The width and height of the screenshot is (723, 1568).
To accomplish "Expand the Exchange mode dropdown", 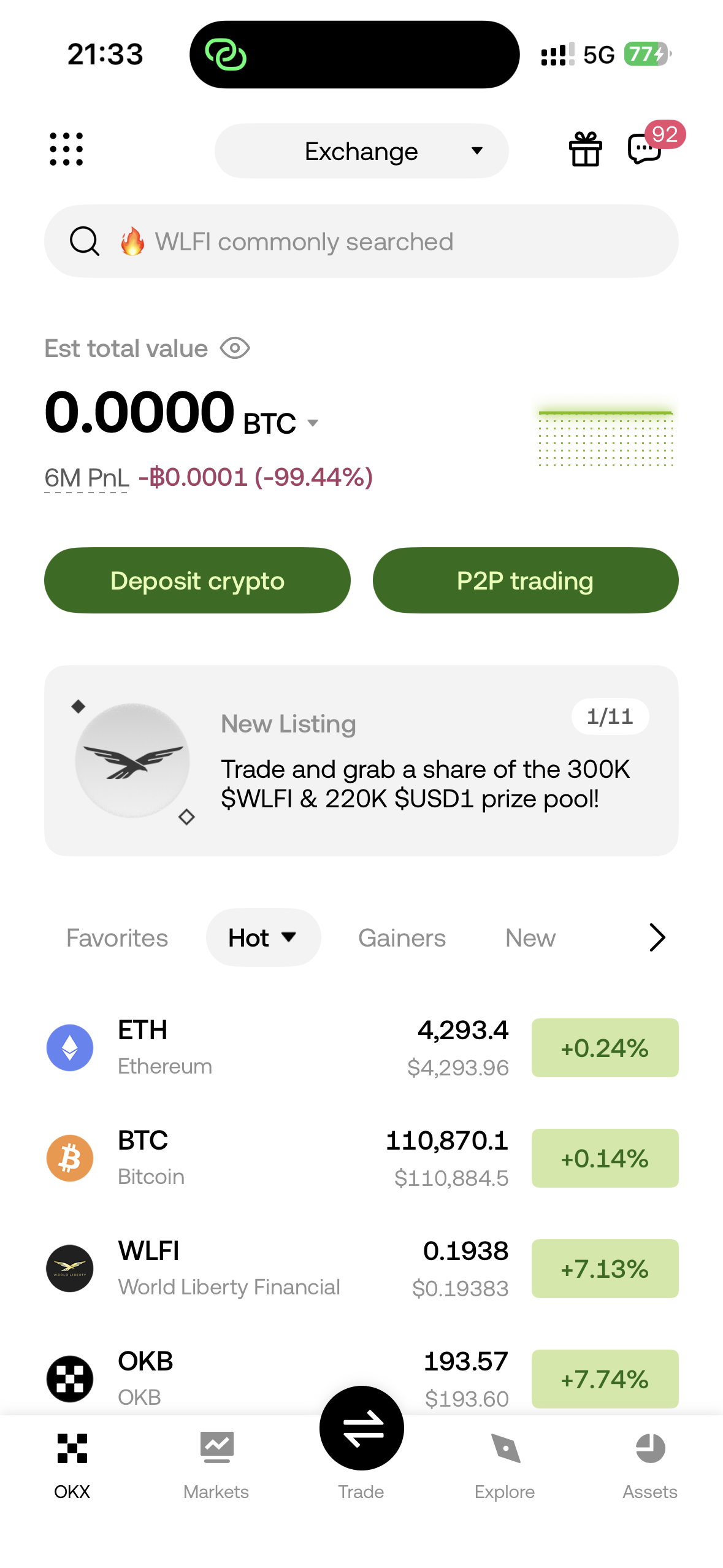I will coord(361,151).
